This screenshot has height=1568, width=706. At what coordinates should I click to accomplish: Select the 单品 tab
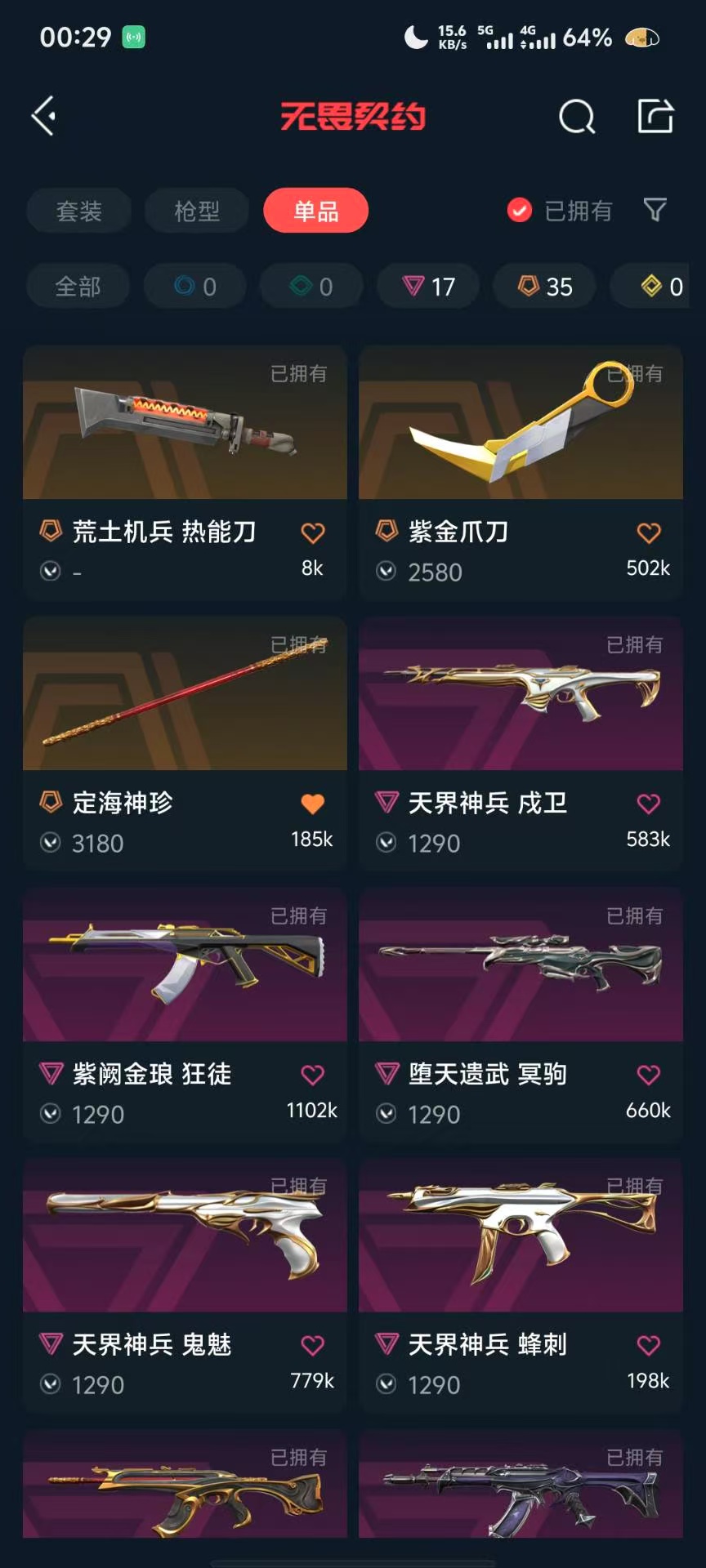click(x=315, y=211)
